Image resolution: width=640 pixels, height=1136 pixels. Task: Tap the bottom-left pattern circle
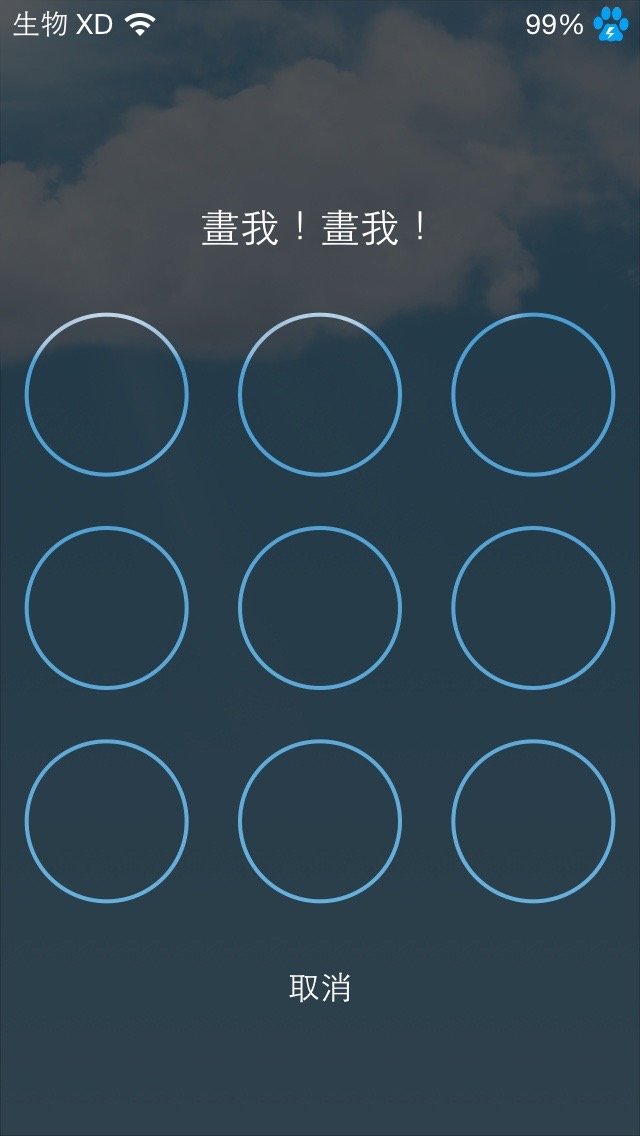pyautogui.click(x=107, y=821)
